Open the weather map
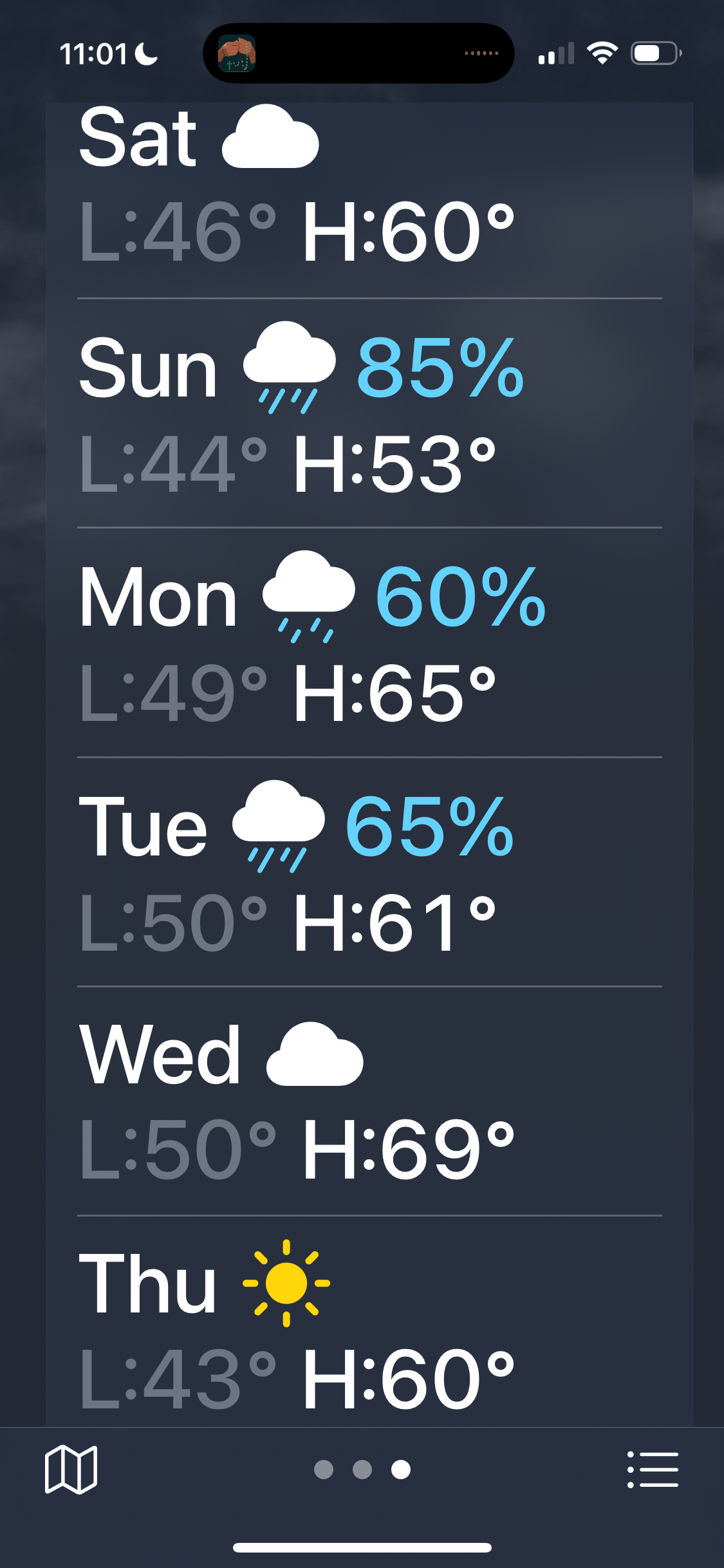The height and width of the screenshot is (1568, 724). (x=71, y=1470)
